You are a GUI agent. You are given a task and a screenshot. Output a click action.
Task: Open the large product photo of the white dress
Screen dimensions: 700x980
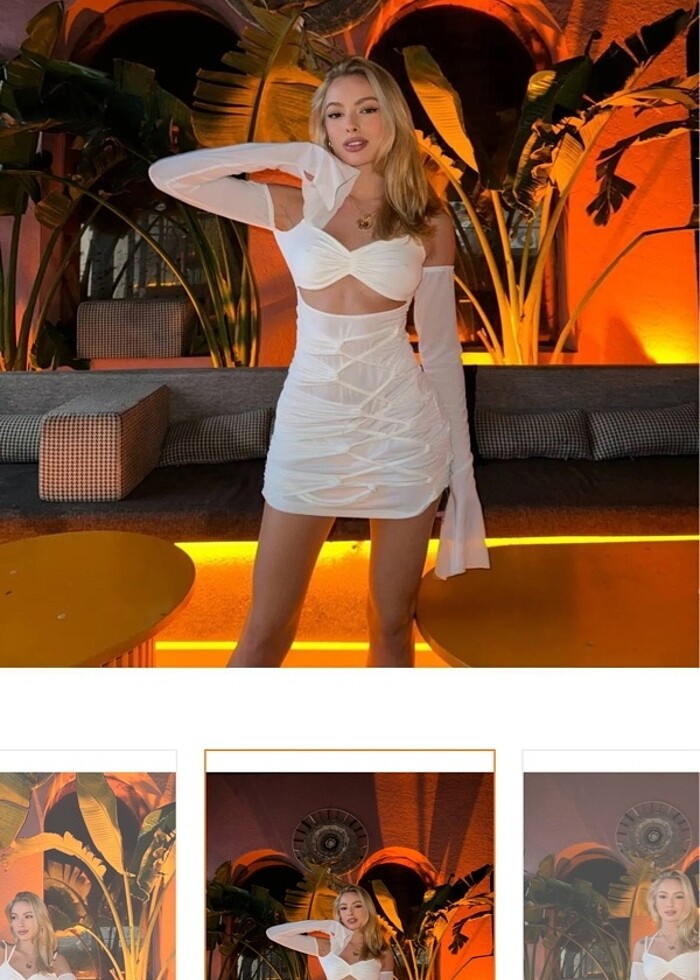[x=350, y=333]
